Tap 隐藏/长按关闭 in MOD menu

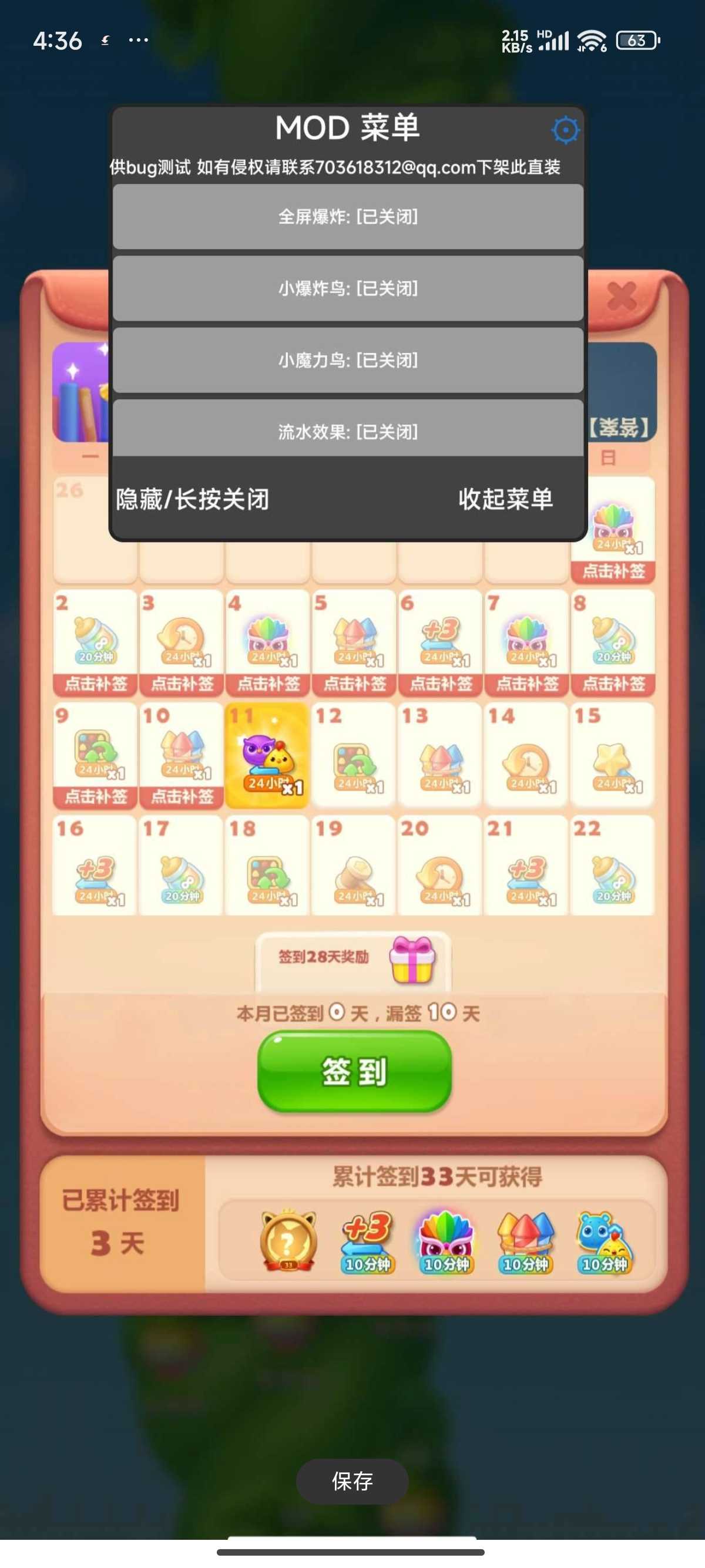192,499
